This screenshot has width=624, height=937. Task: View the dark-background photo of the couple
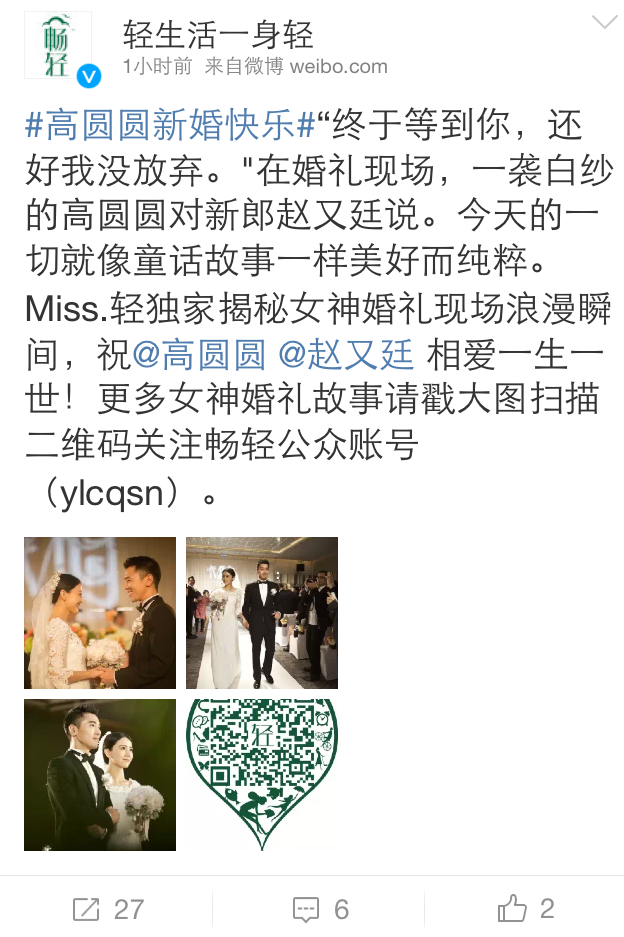pyautogui.click(x=100, y=775)
